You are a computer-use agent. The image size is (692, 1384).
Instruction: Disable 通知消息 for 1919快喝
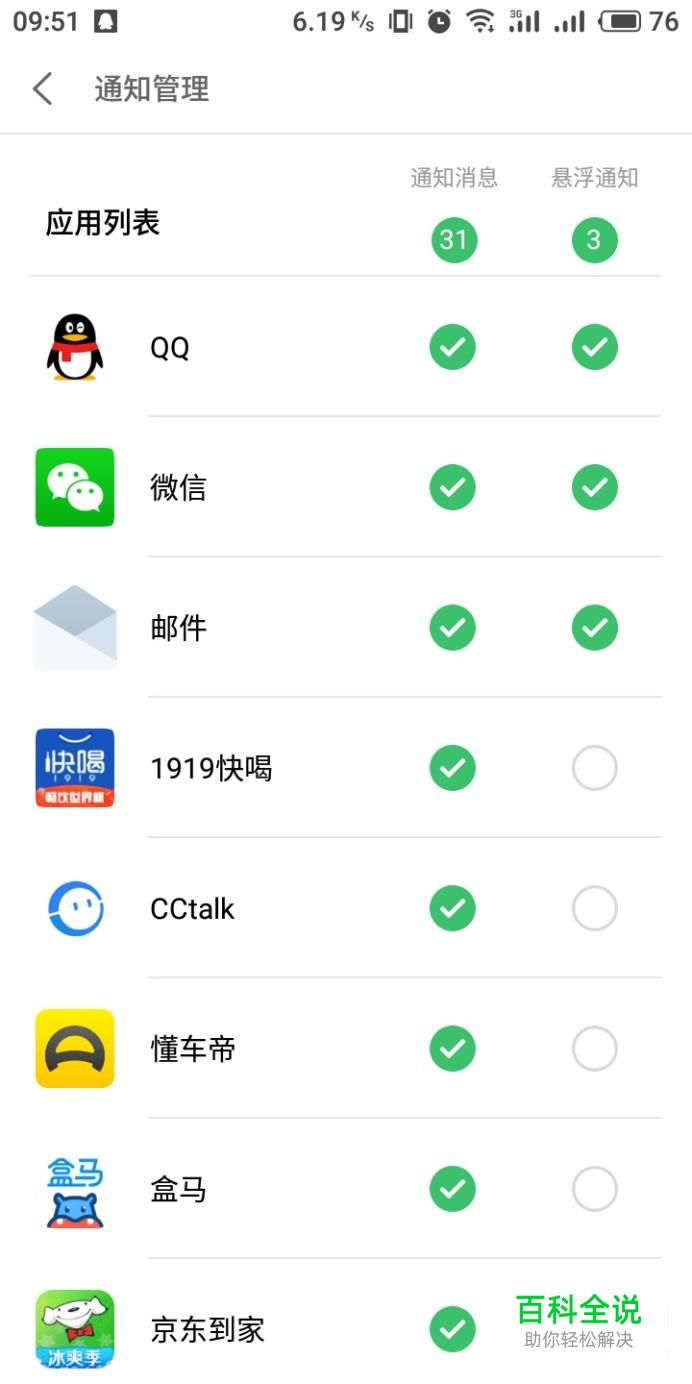click(x=453, y=768)
